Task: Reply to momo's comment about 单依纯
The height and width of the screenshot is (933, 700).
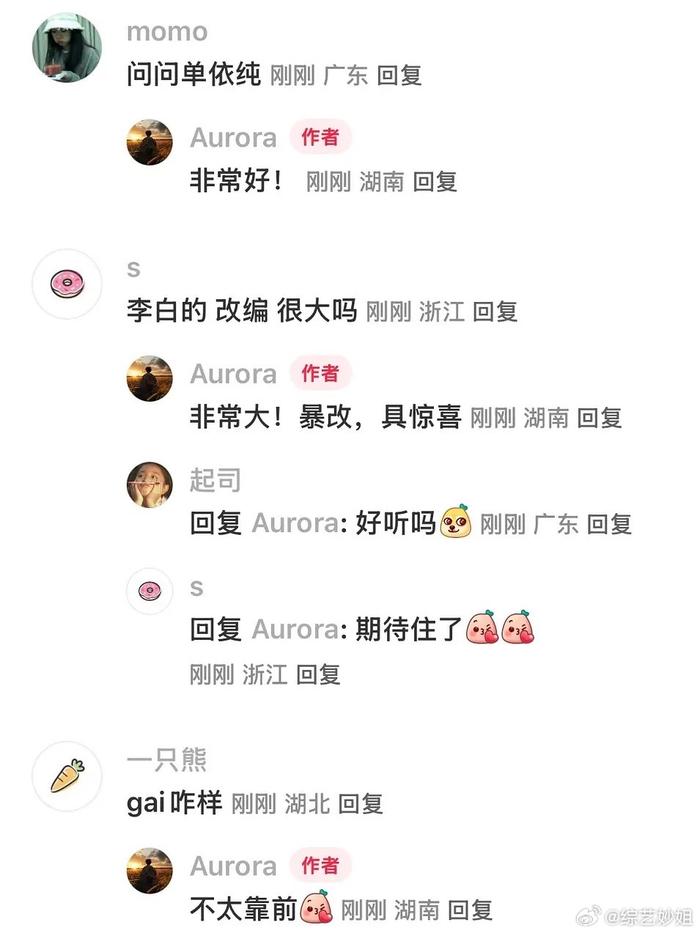Action: pos(399,75)
